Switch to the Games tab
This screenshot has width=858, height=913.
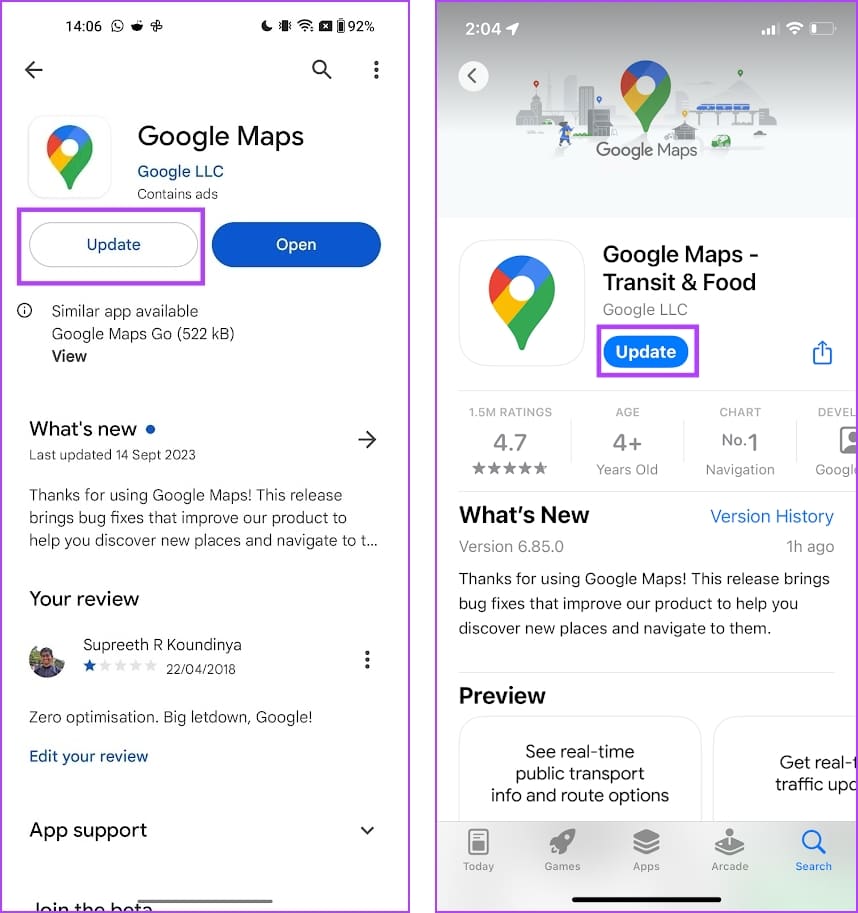[562, 850]
